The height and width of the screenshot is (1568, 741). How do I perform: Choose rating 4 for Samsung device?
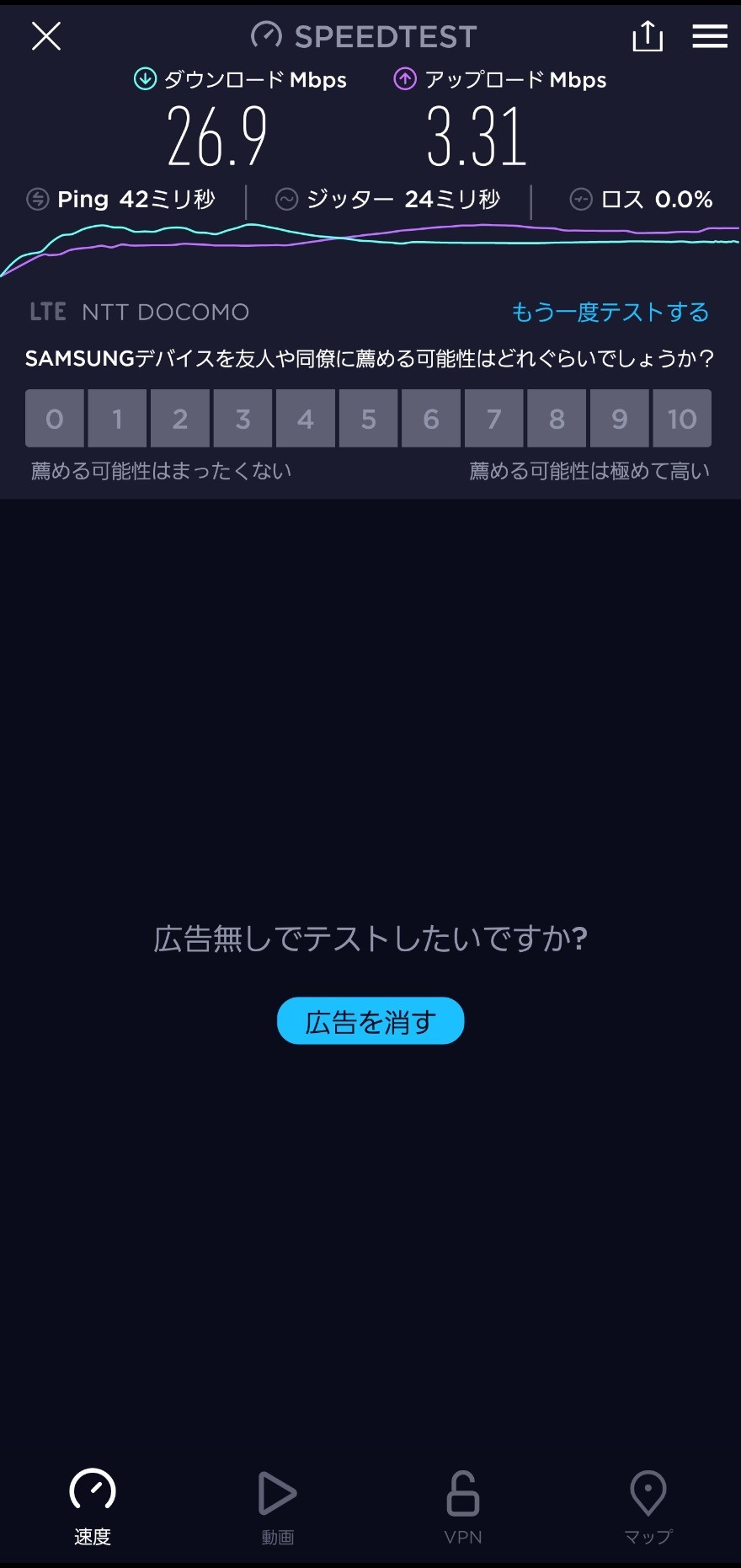tap(306, 418)
